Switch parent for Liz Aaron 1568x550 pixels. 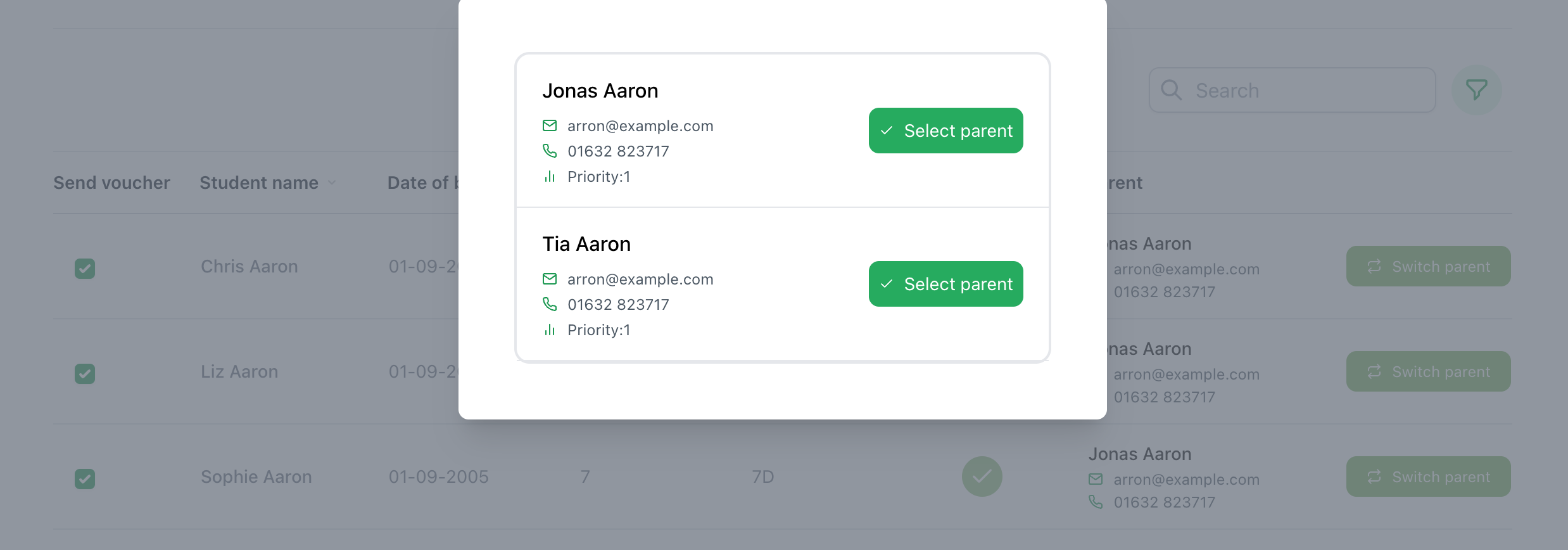pyautogui.click(x=1428, y=371)
